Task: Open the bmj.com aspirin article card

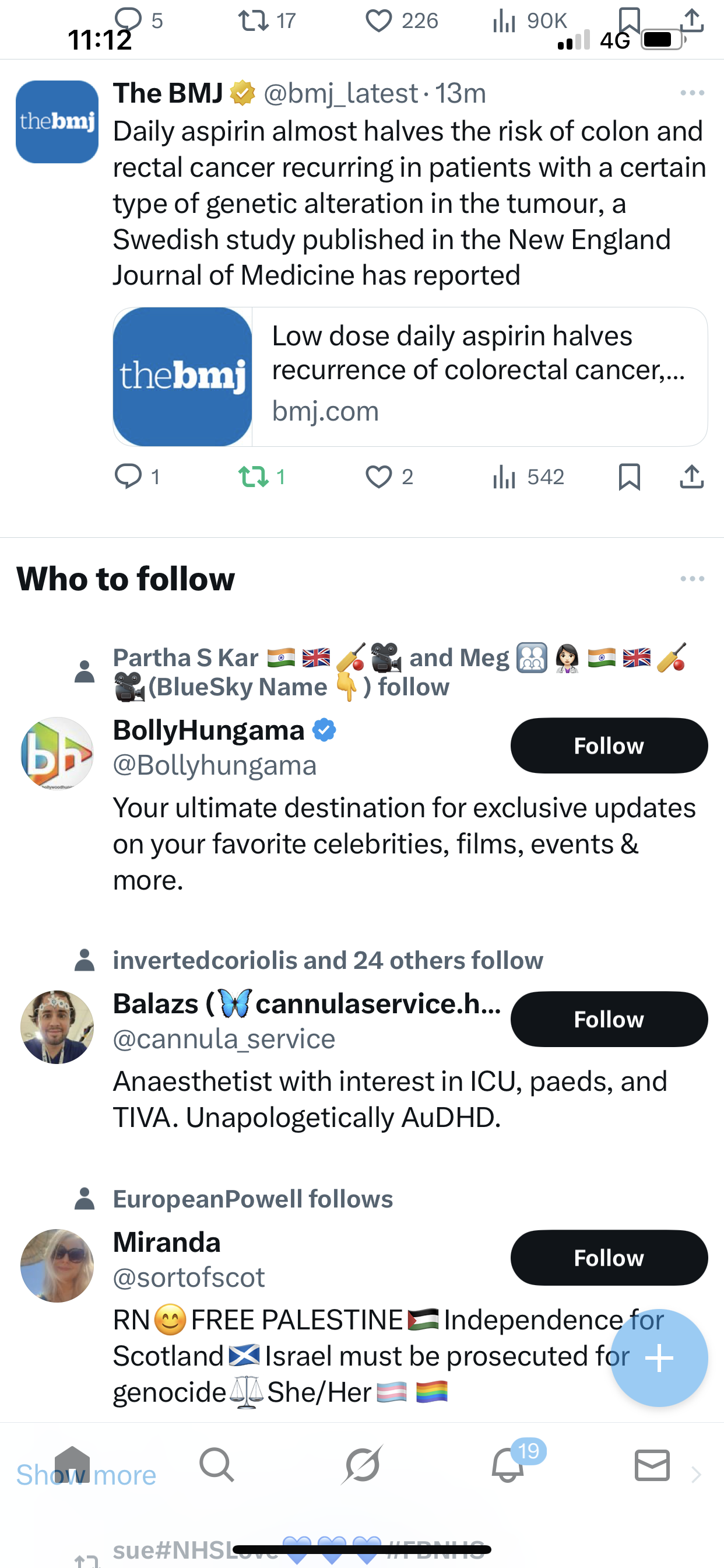Action: click(409, 376)
